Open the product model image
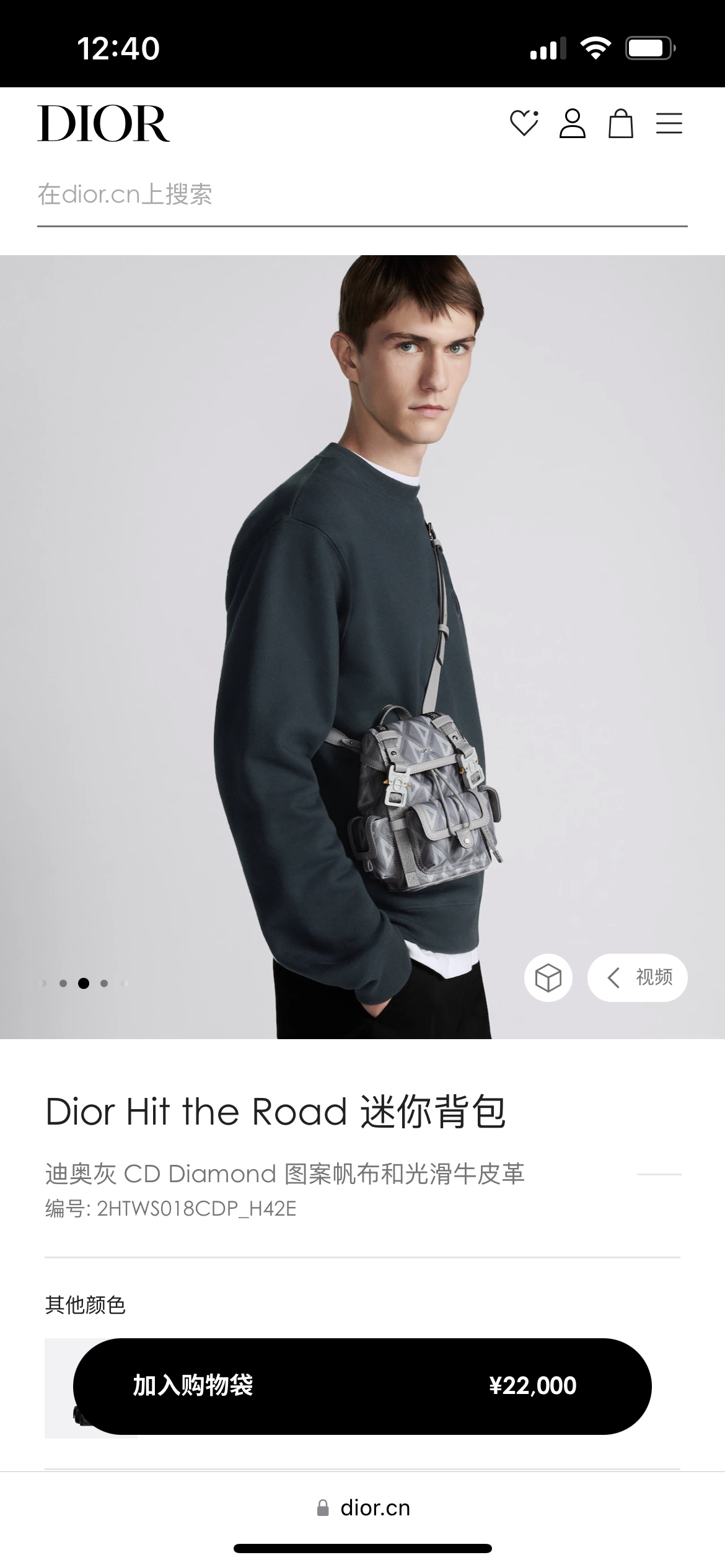 click(362, 647)
